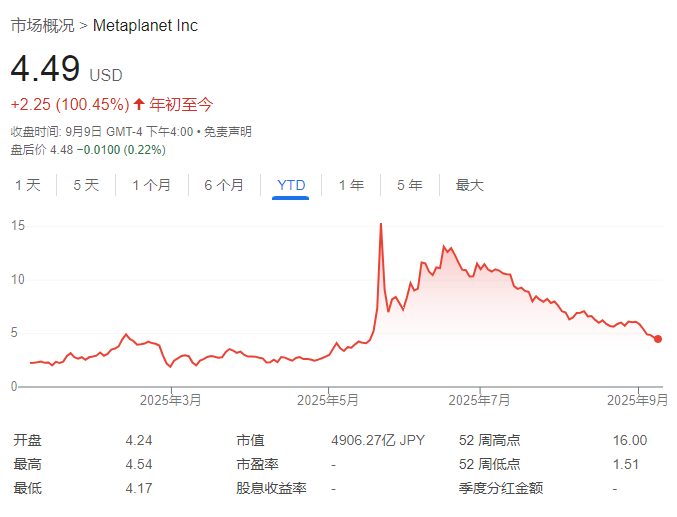Screen dimensions: 677x517
Task: View the 1 年 price chart
Action: 351,185
